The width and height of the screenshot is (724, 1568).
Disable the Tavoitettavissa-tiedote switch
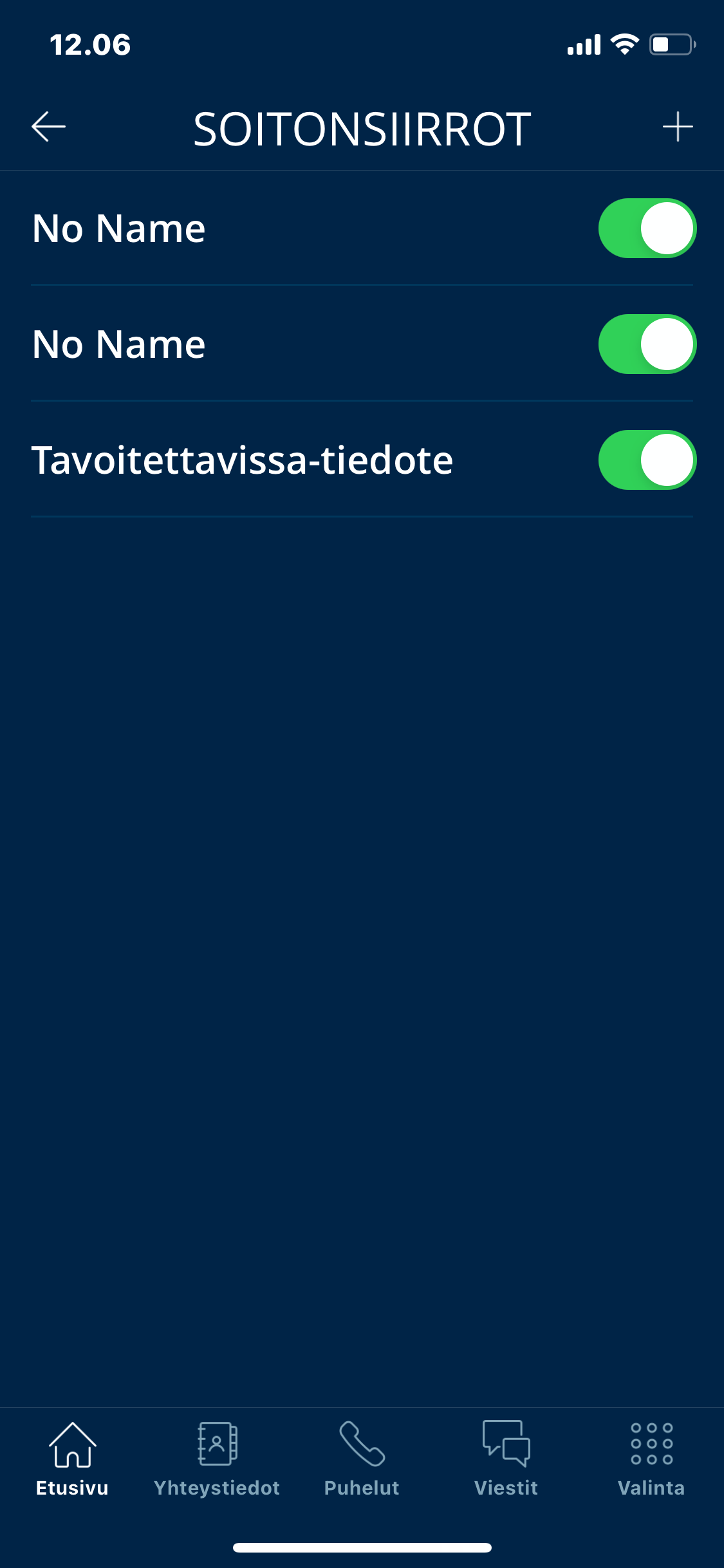click(647, 460)
